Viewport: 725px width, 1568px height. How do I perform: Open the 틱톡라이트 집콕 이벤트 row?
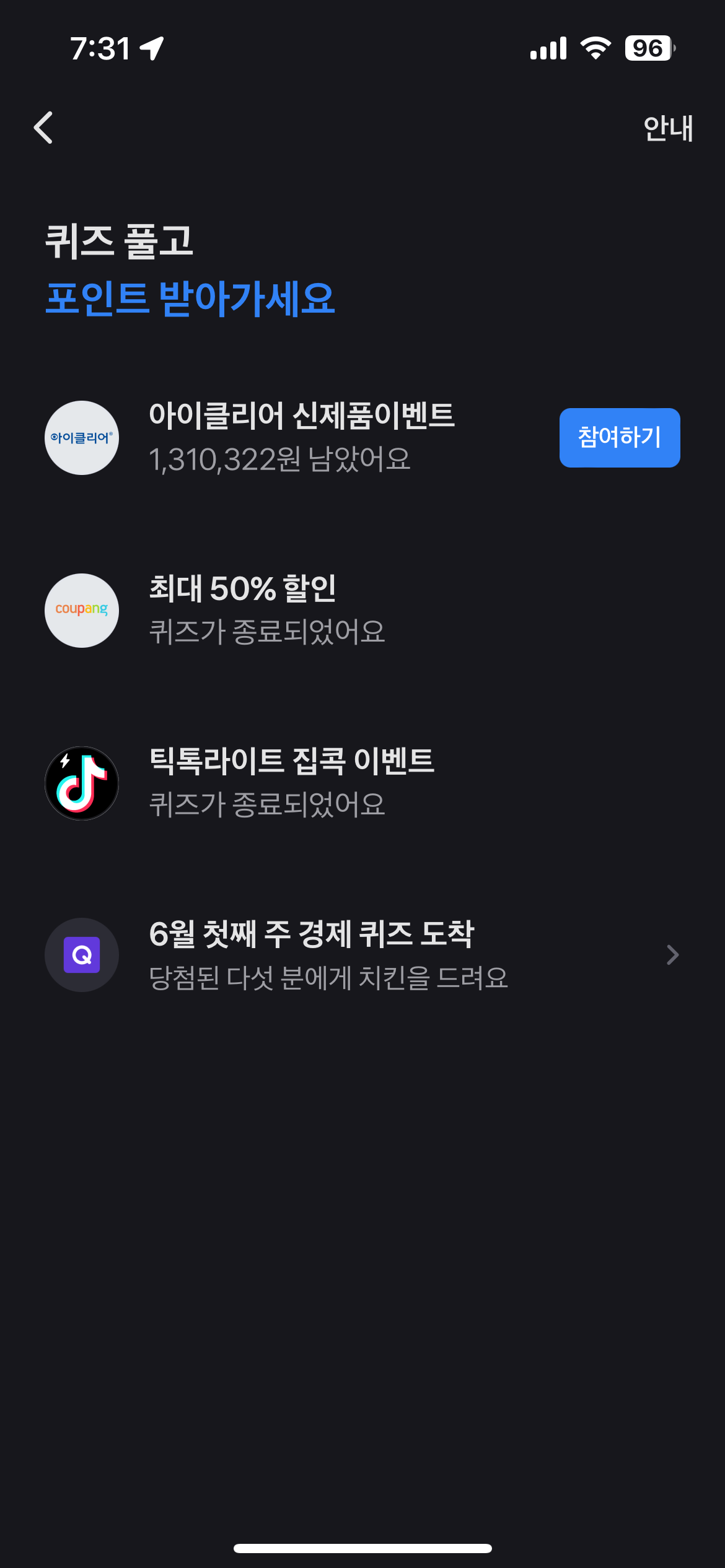click(291, 782)
